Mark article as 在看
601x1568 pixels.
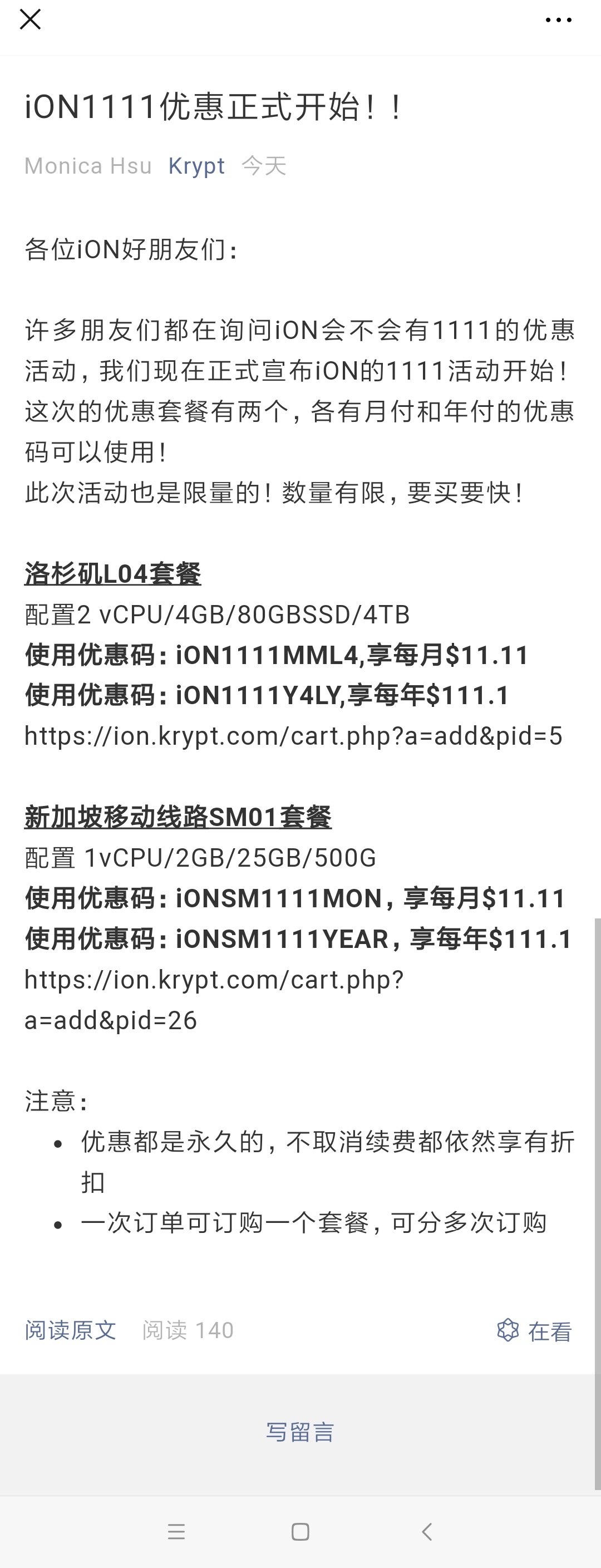tap(535, 1331)
